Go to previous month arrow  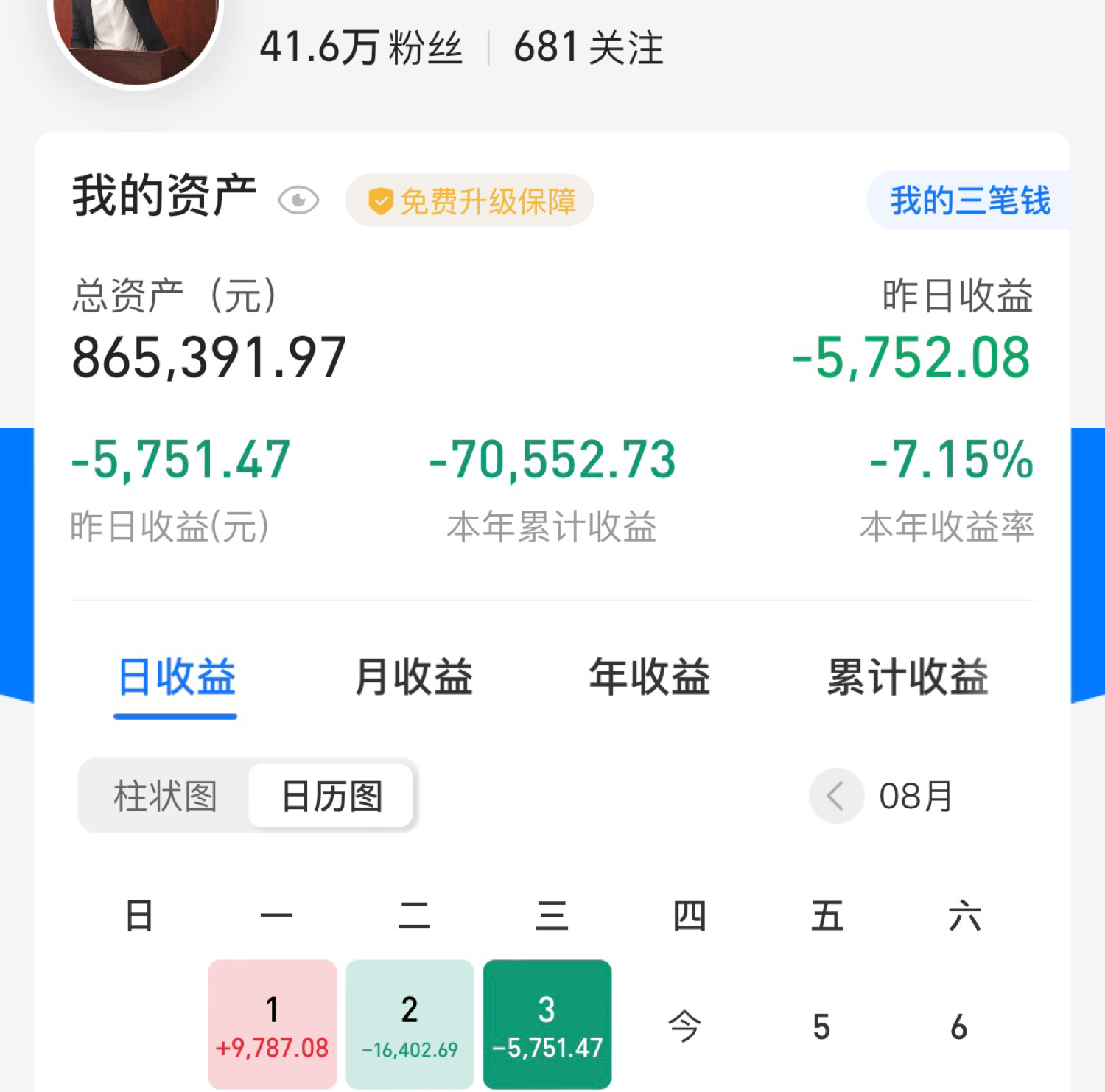click(836, 797)
